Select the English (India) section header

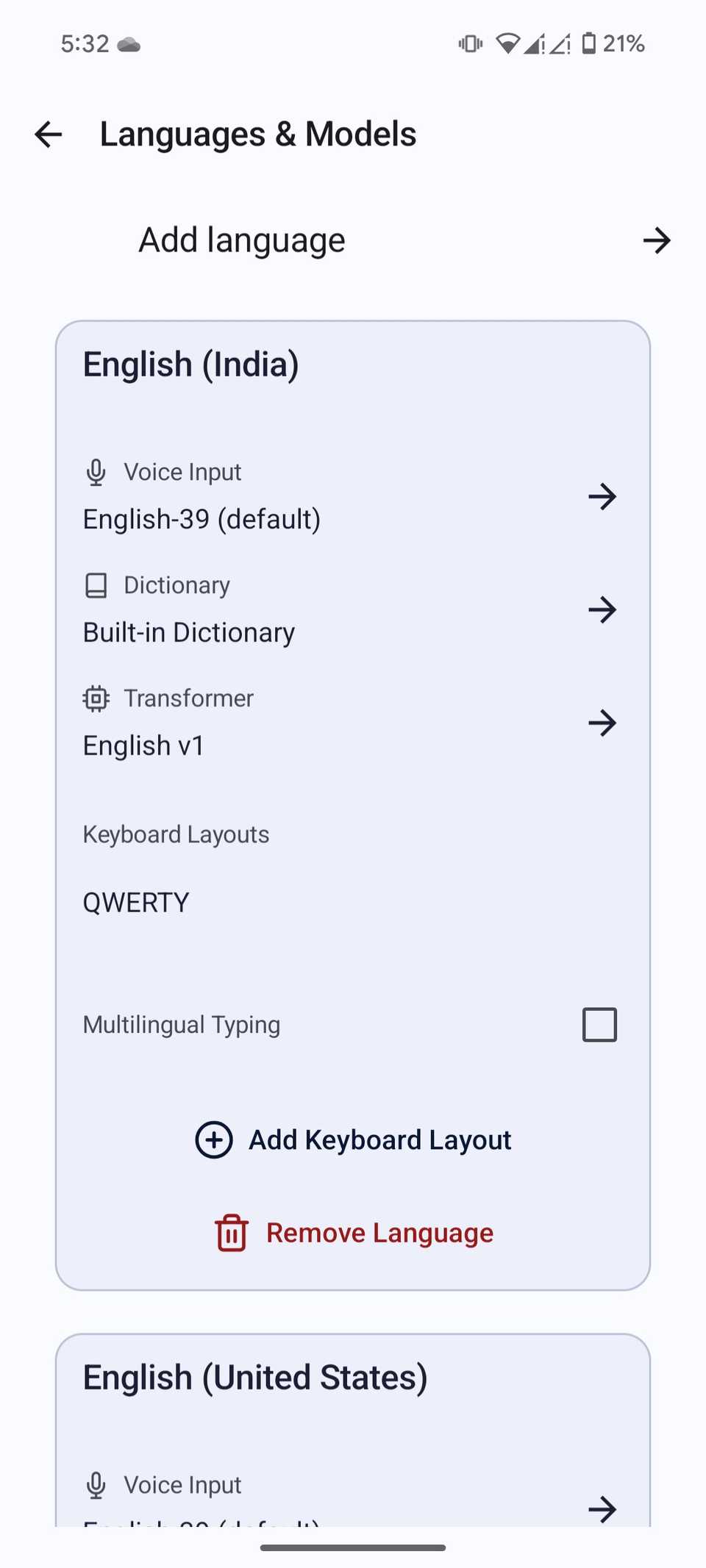click(x=190, y=363)
